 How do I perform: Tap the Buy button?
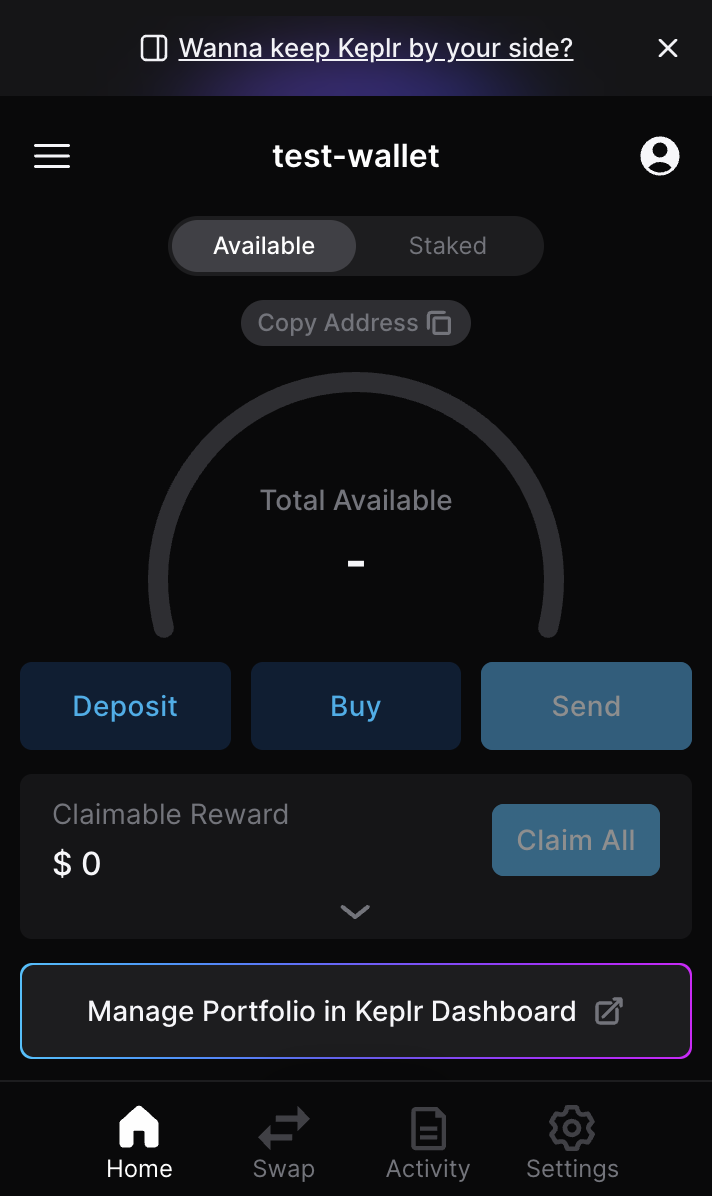(355, 706)
